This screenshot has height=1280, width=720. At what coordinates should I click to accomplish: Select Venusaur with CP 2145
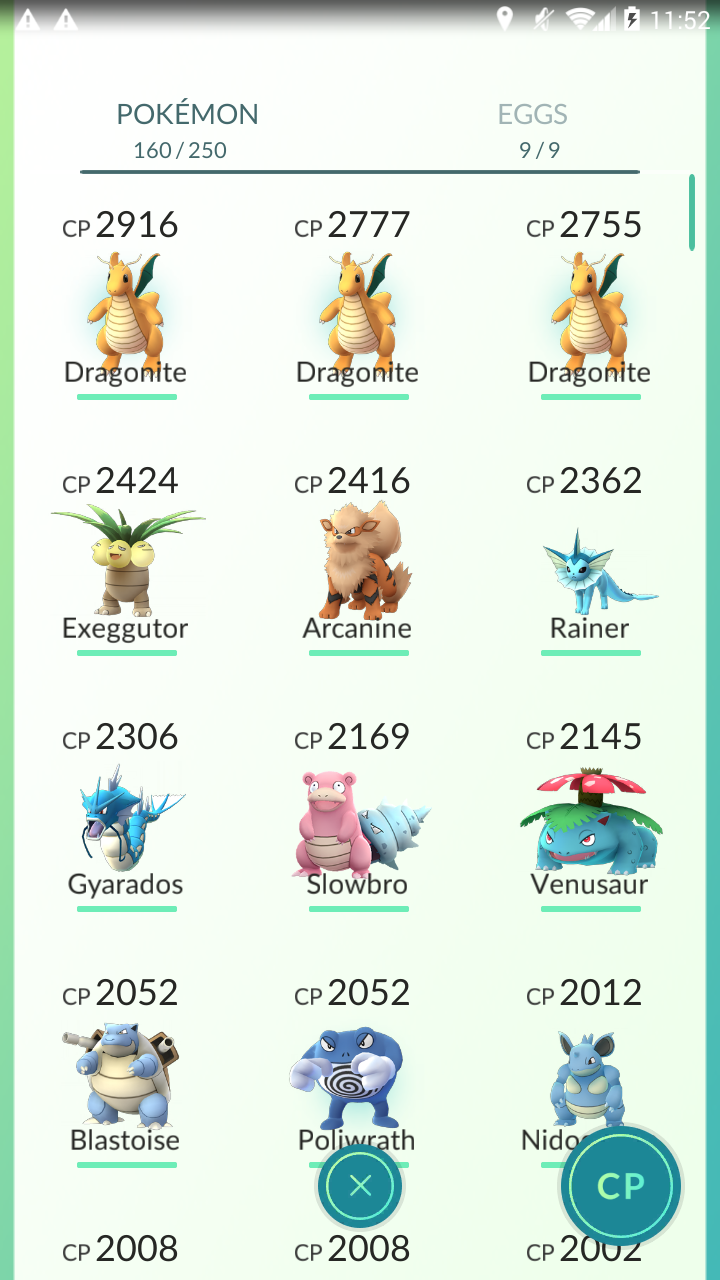(590, 817)
